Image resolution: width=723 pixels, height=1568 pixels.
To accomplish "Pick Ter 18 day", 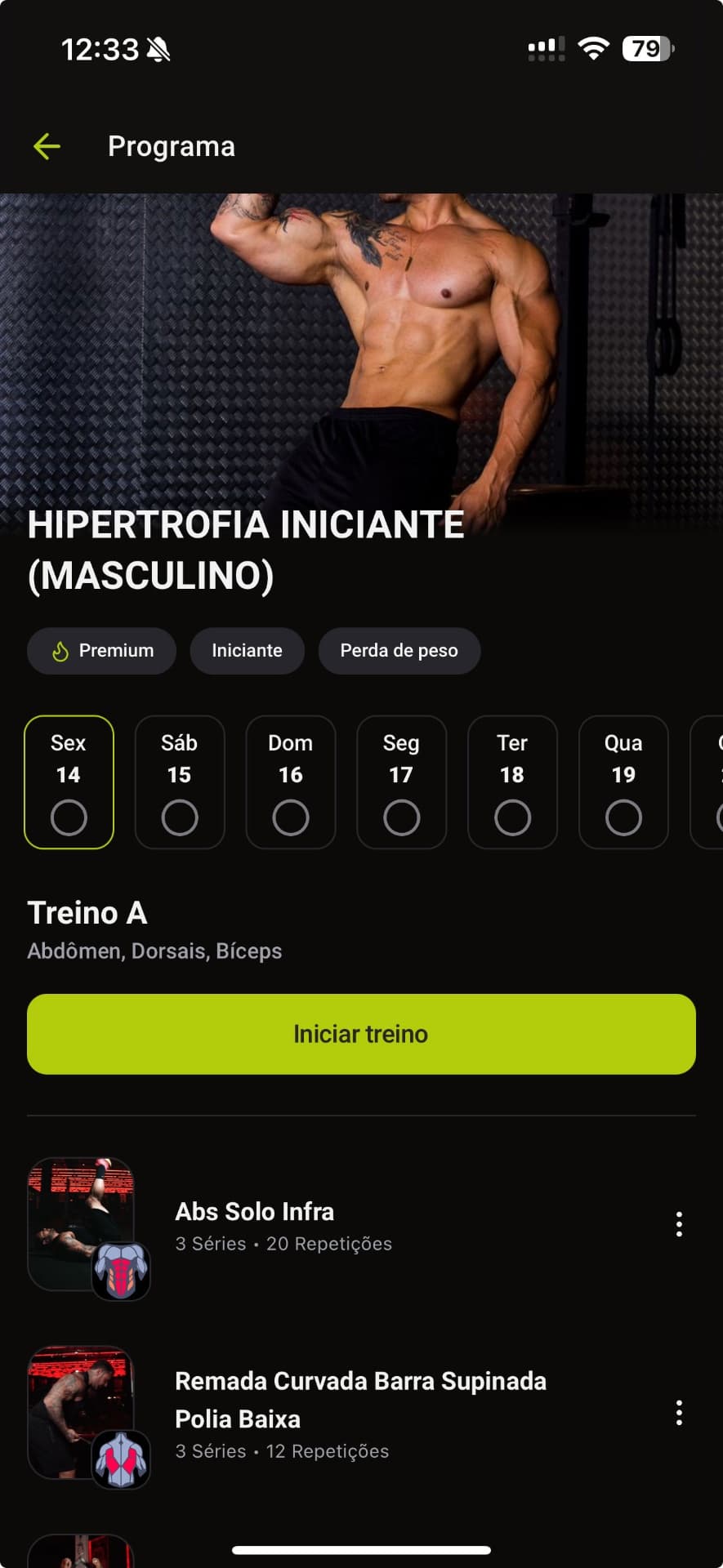I will tap(512, 782).
